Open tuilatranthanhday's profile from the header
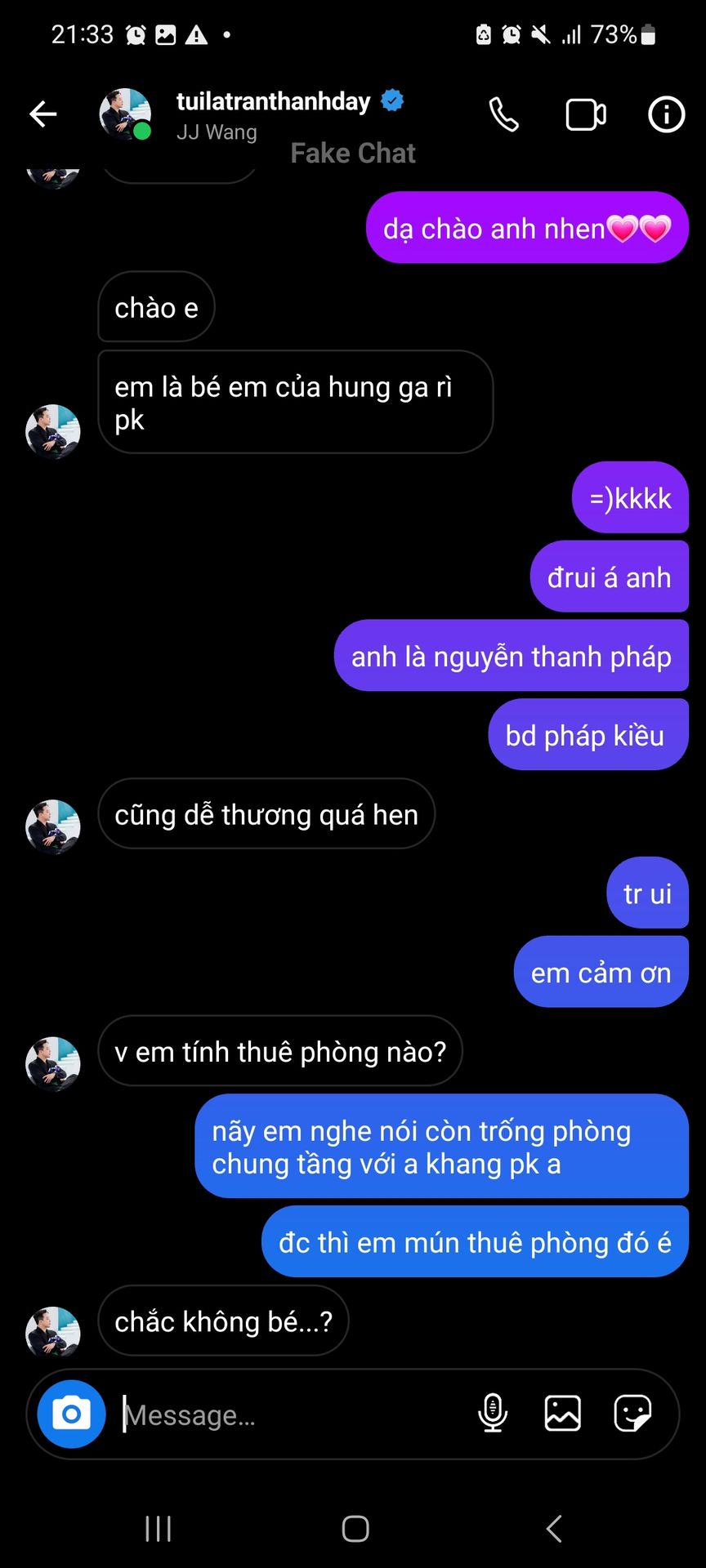The height and width of the screenshot is (1568, 706). point(273,102)
